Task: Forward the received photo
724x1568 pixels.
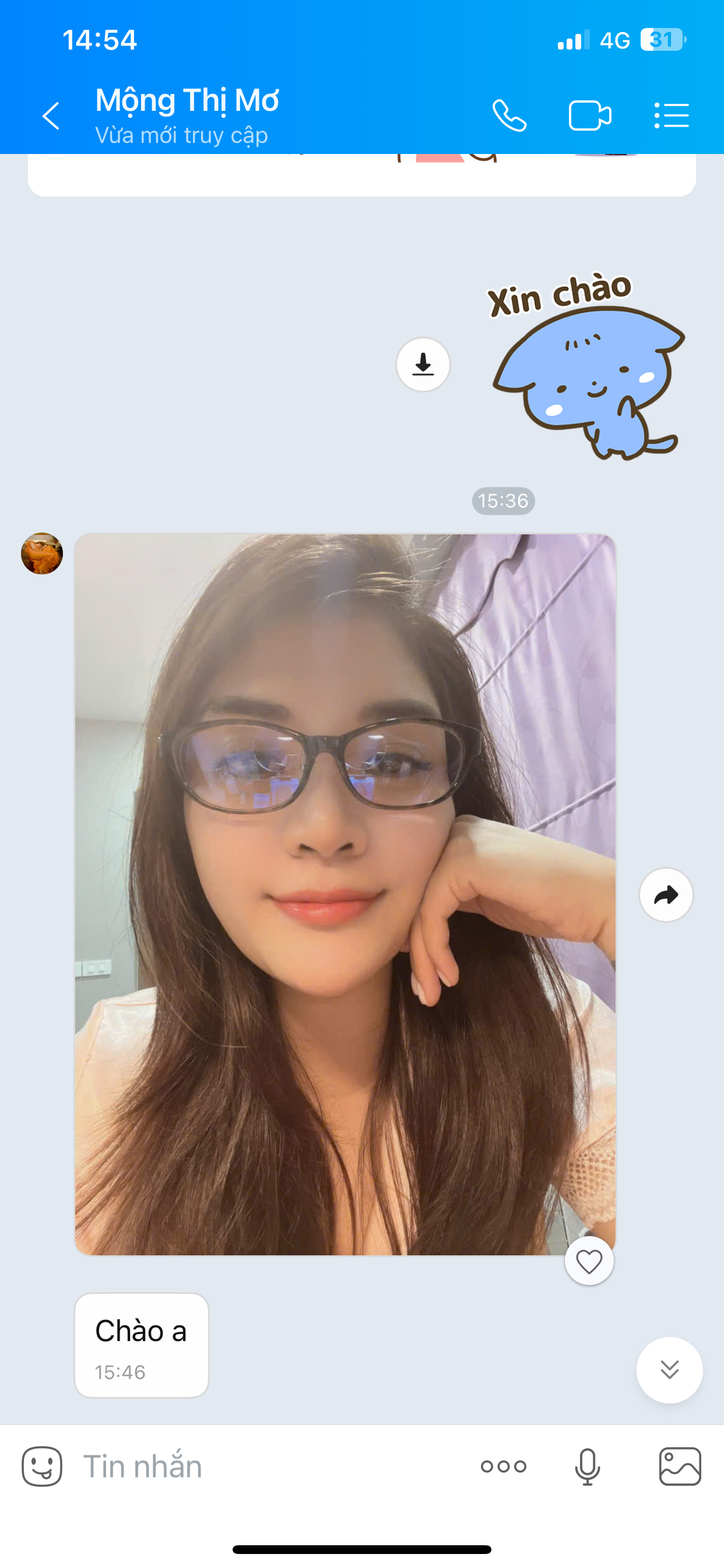Action: point(666,895)
